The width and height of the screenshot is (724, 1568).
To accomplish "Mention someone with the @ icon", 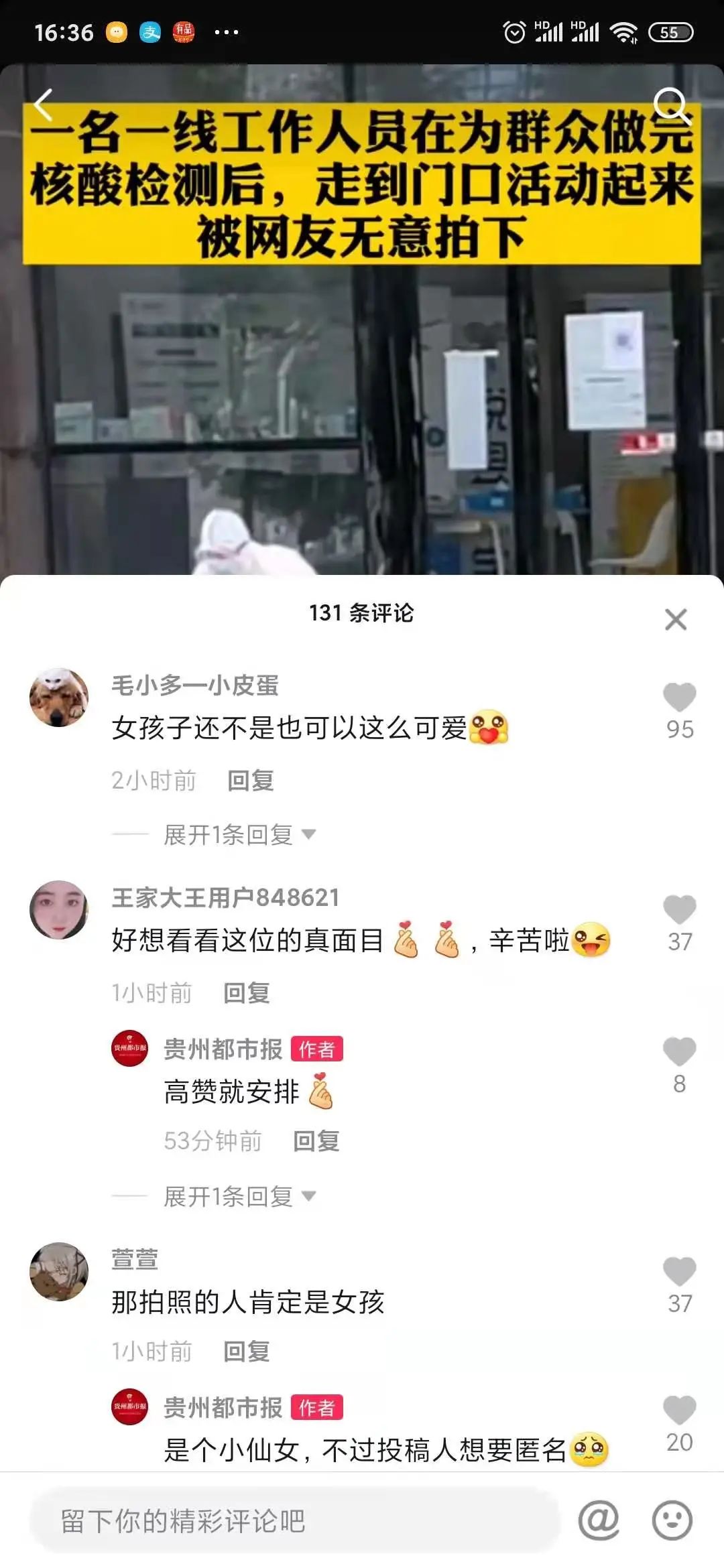I will (599, 1520).
